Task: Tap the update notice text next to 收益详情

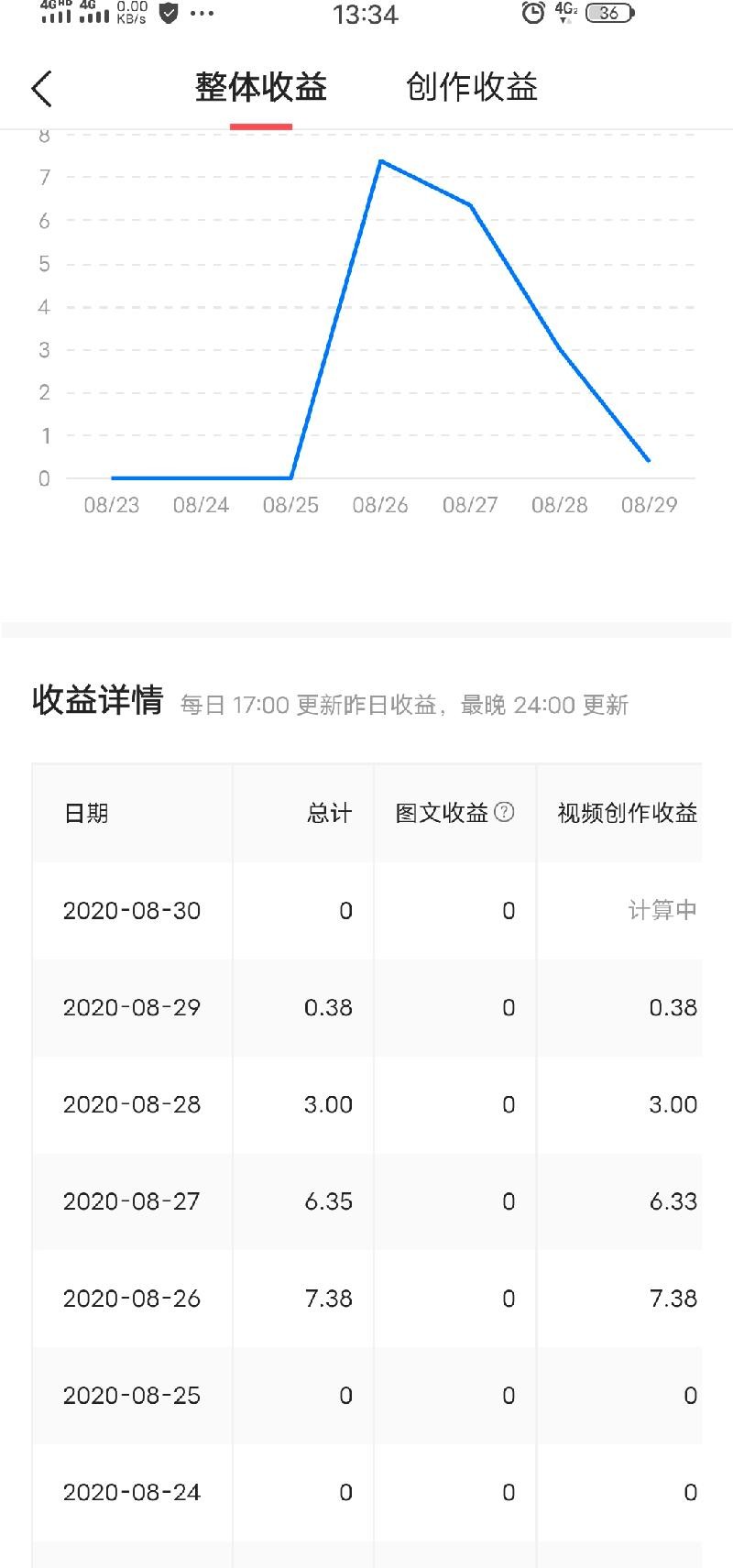Action: (403, 705)
